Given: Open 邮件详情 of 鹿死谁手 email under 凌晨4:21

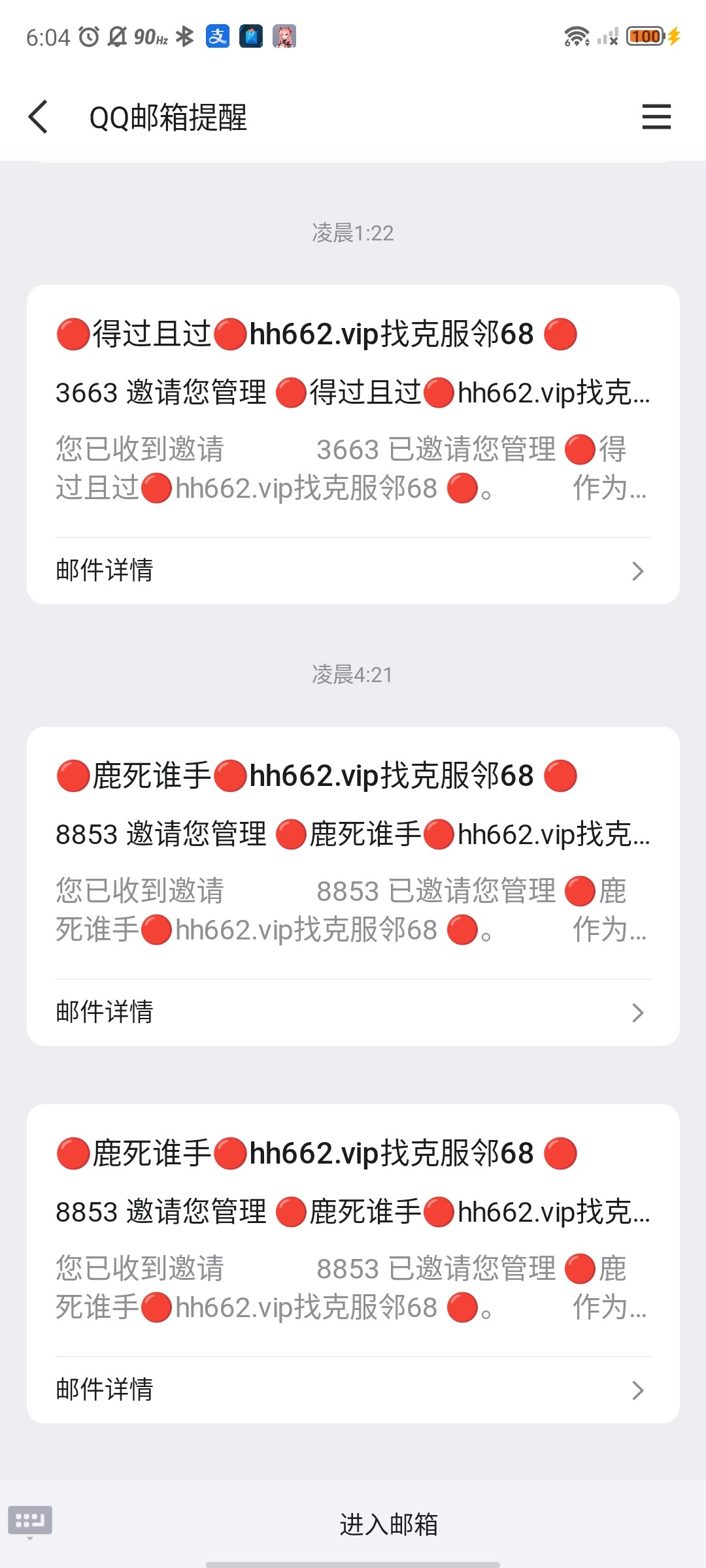Looking at the screenshot, I should coord(353,1012).
